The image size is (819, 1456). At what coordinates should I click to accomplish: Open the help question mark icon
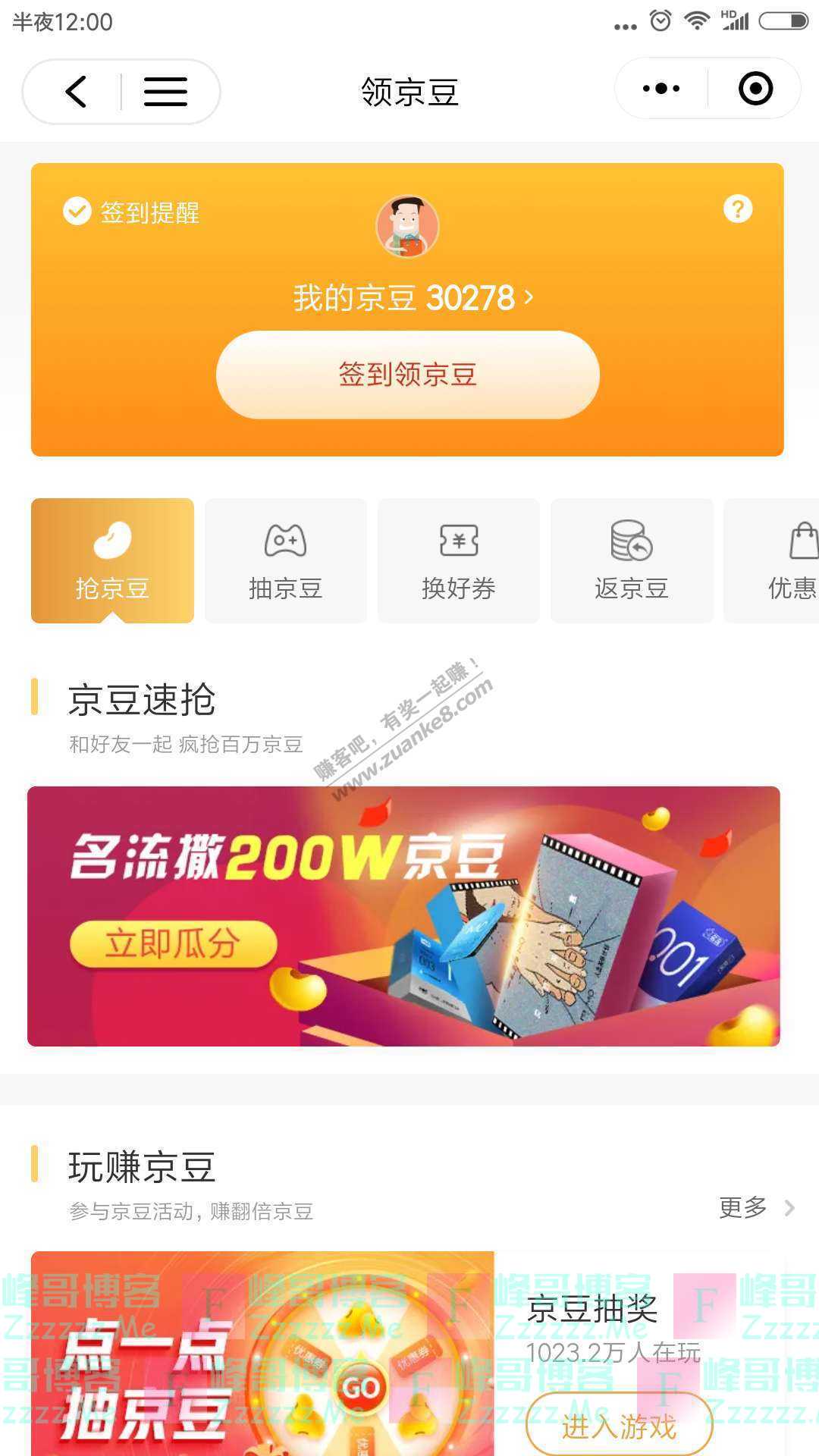(x=737, y=209)
